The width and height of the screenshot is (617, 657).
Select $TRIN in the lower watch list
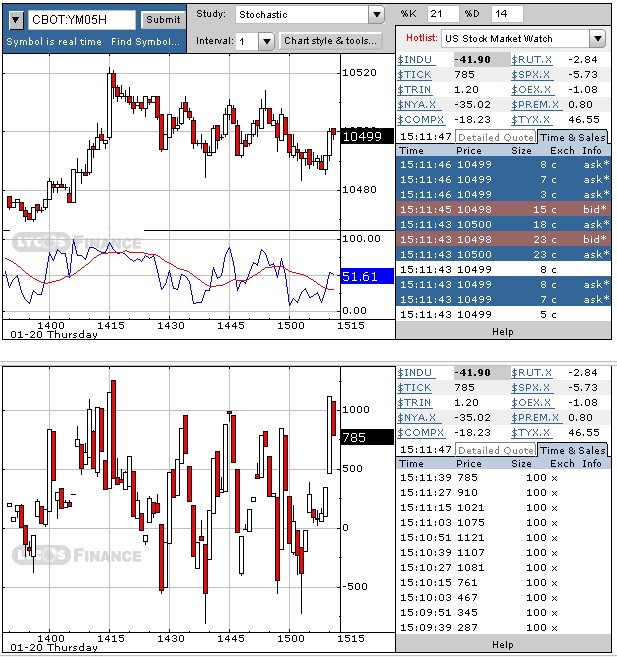pos(415,402)
